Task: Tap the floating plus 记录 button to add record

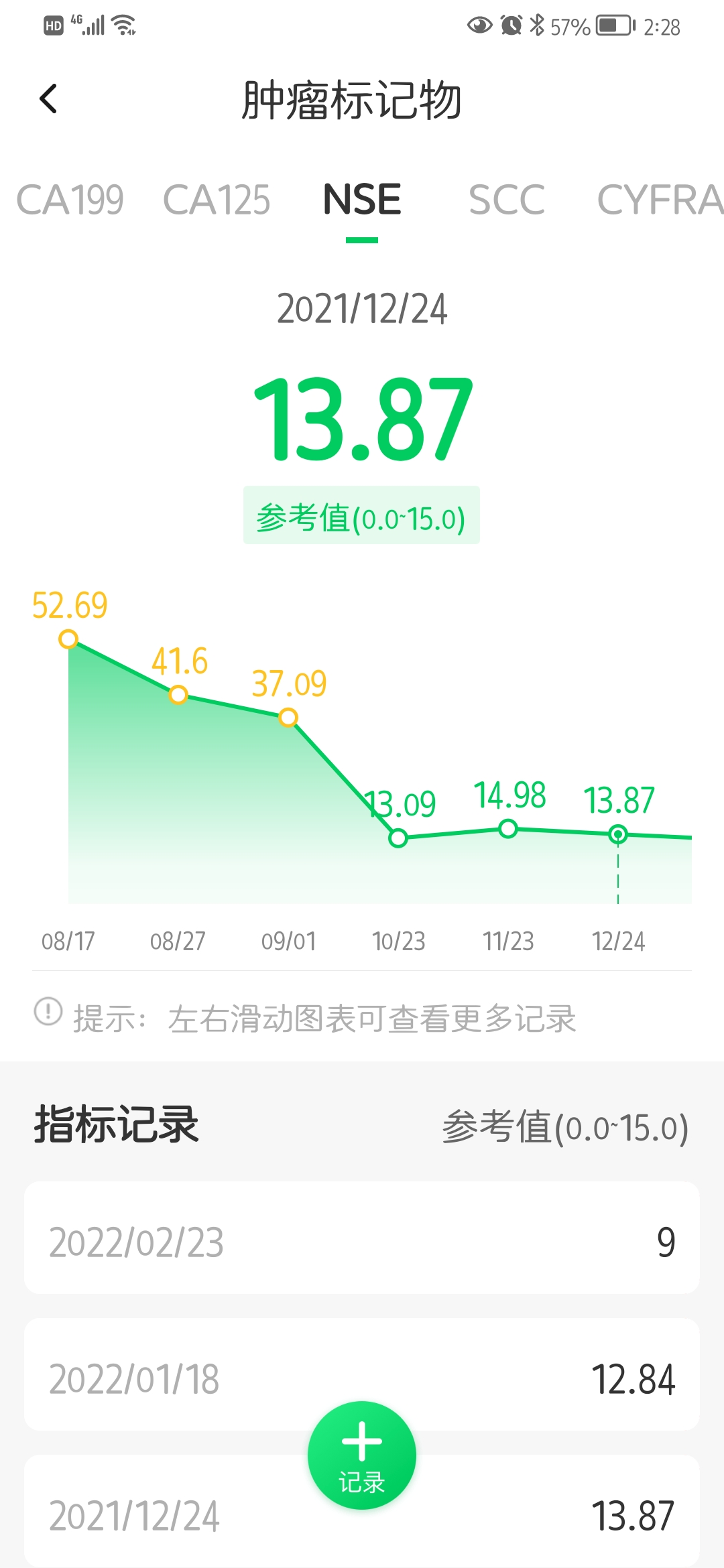Action: tap(361, 1455)
